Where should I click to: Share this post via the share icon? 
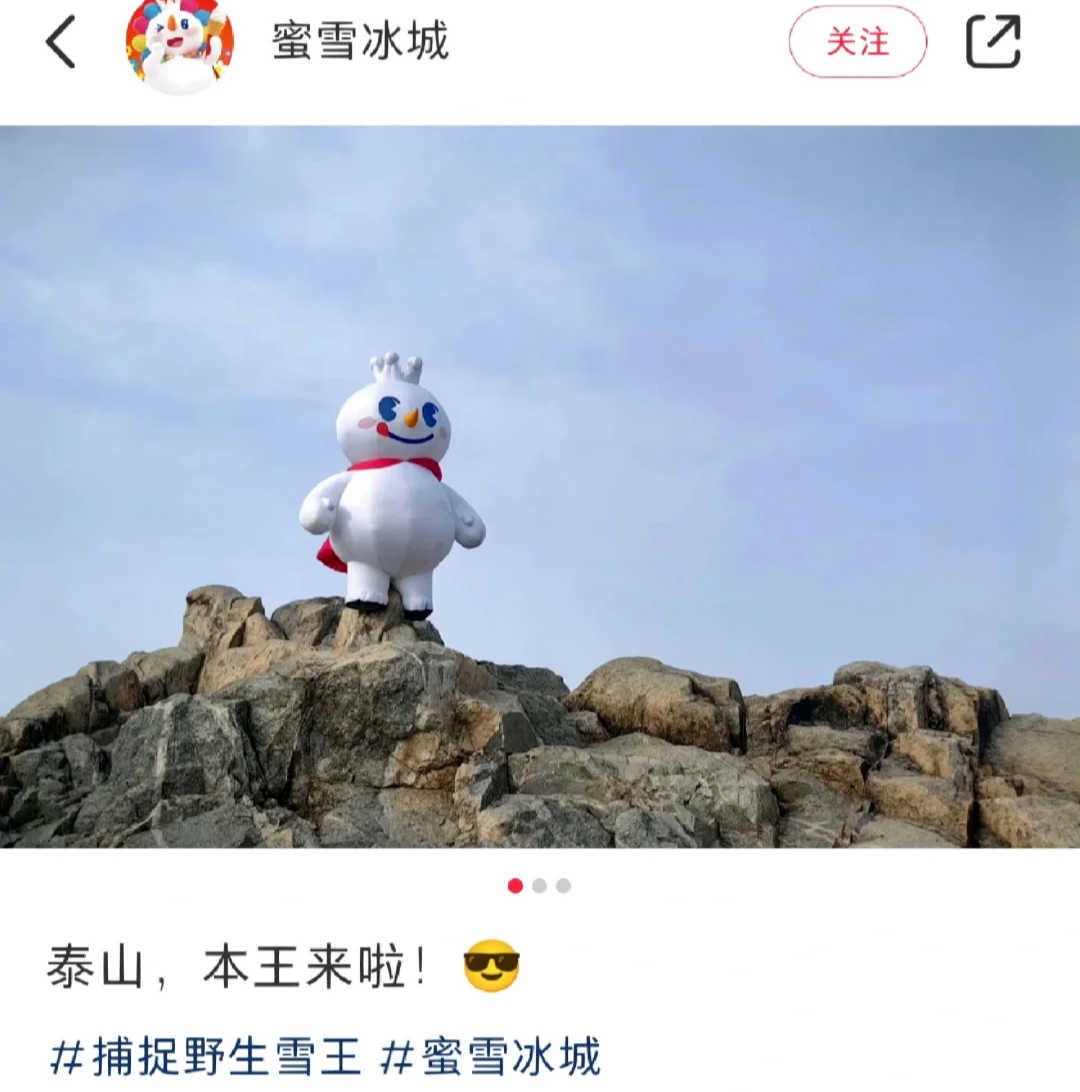(993, 42)
